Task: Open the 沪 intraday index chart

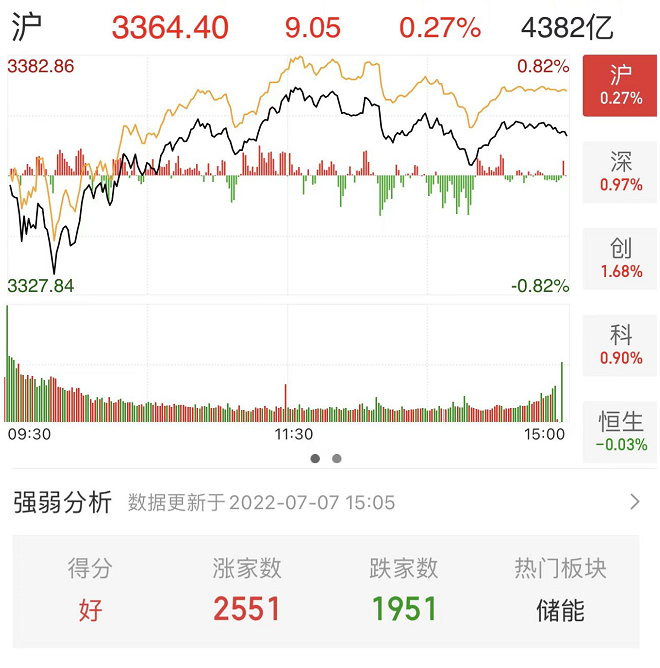Action: point(290,175)
